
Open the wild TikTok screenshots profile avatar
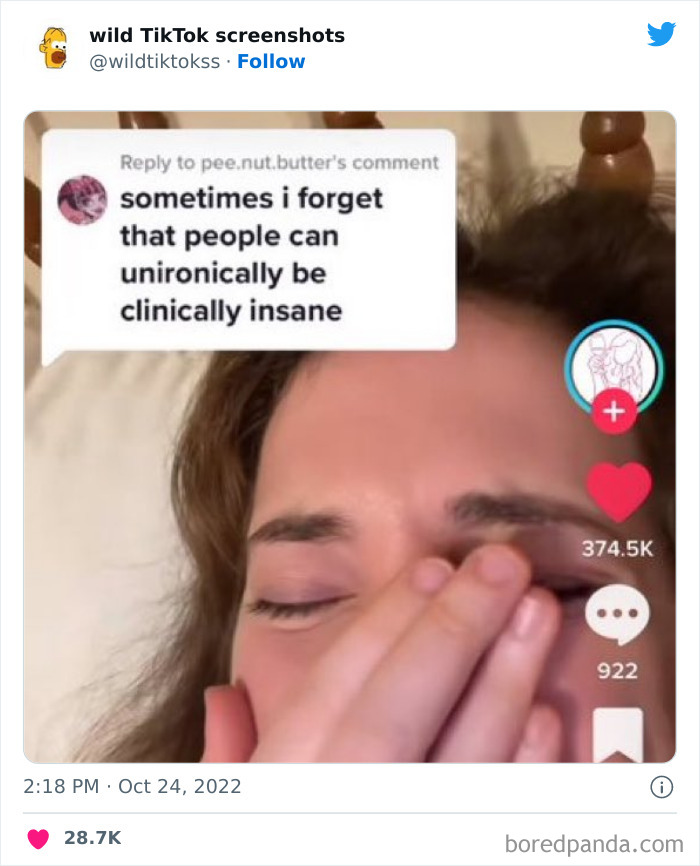pos(53,48)
